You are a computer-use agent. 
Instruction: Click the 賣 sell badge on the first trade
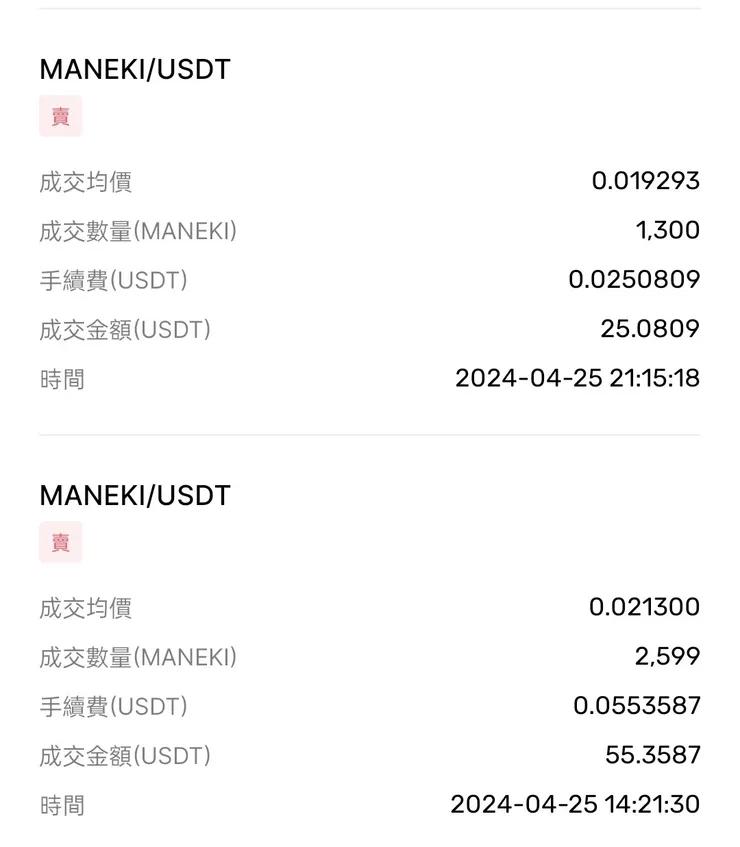pos(60,115)
